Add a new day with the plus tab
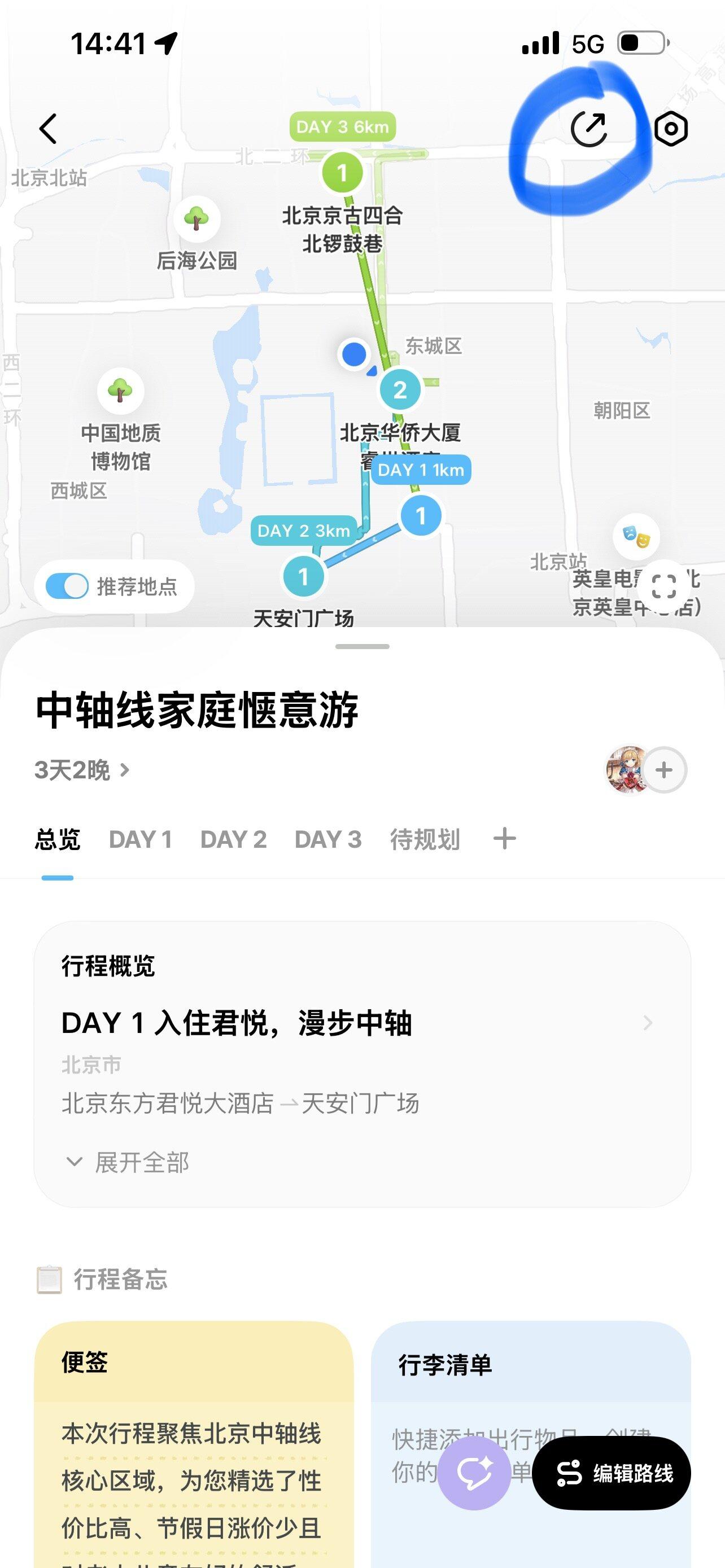Viewport: 725px width, 1568px height. click(504, 839)
